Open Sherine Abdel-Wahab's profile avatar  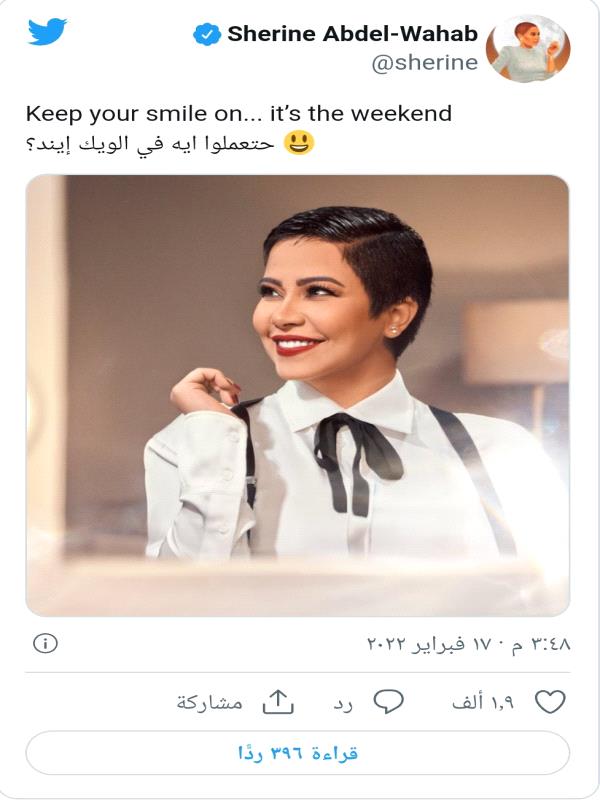(x=527, y=48)
